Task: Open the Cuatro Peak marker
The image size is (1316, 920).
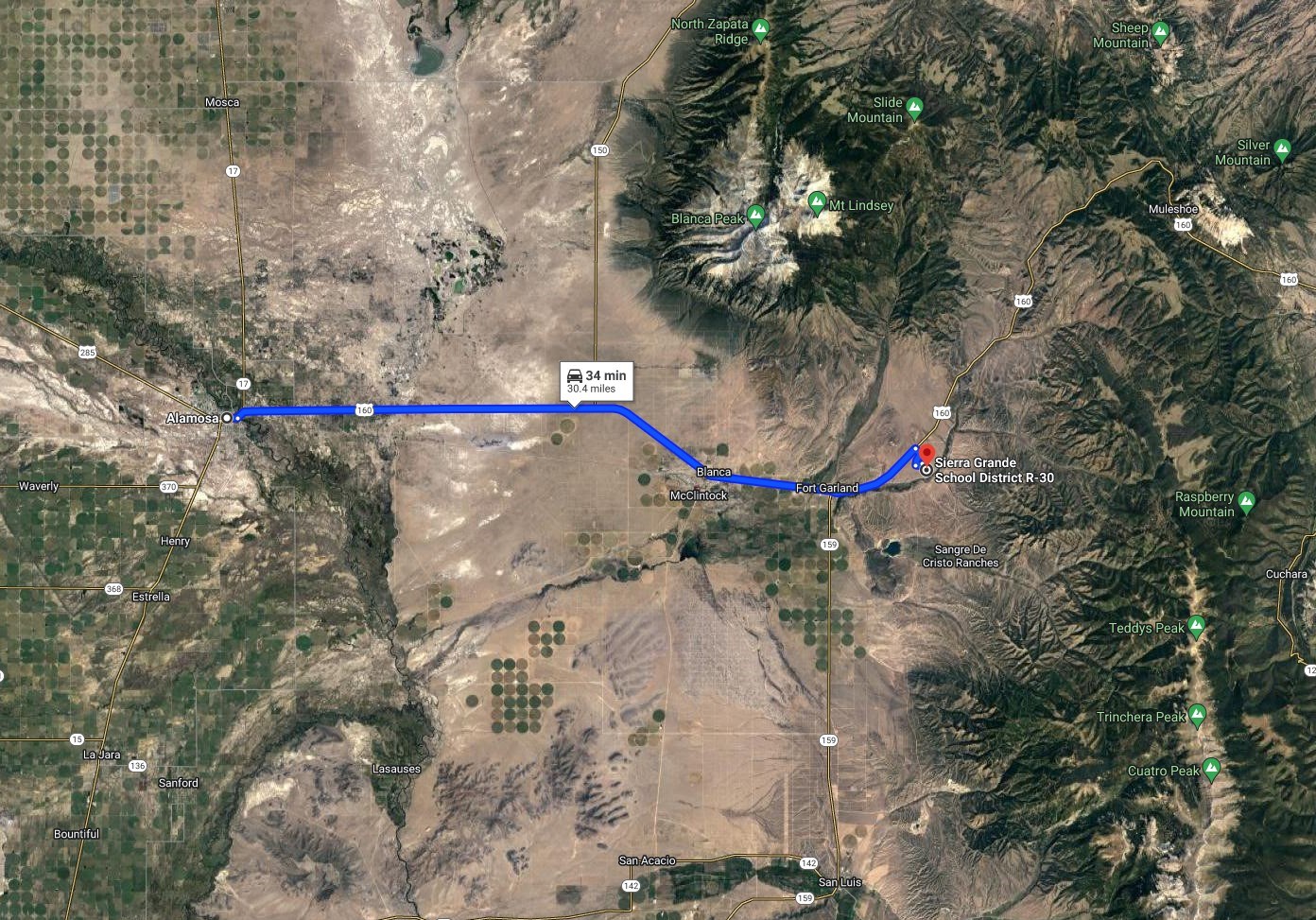Action: [x=1212, y=770]
